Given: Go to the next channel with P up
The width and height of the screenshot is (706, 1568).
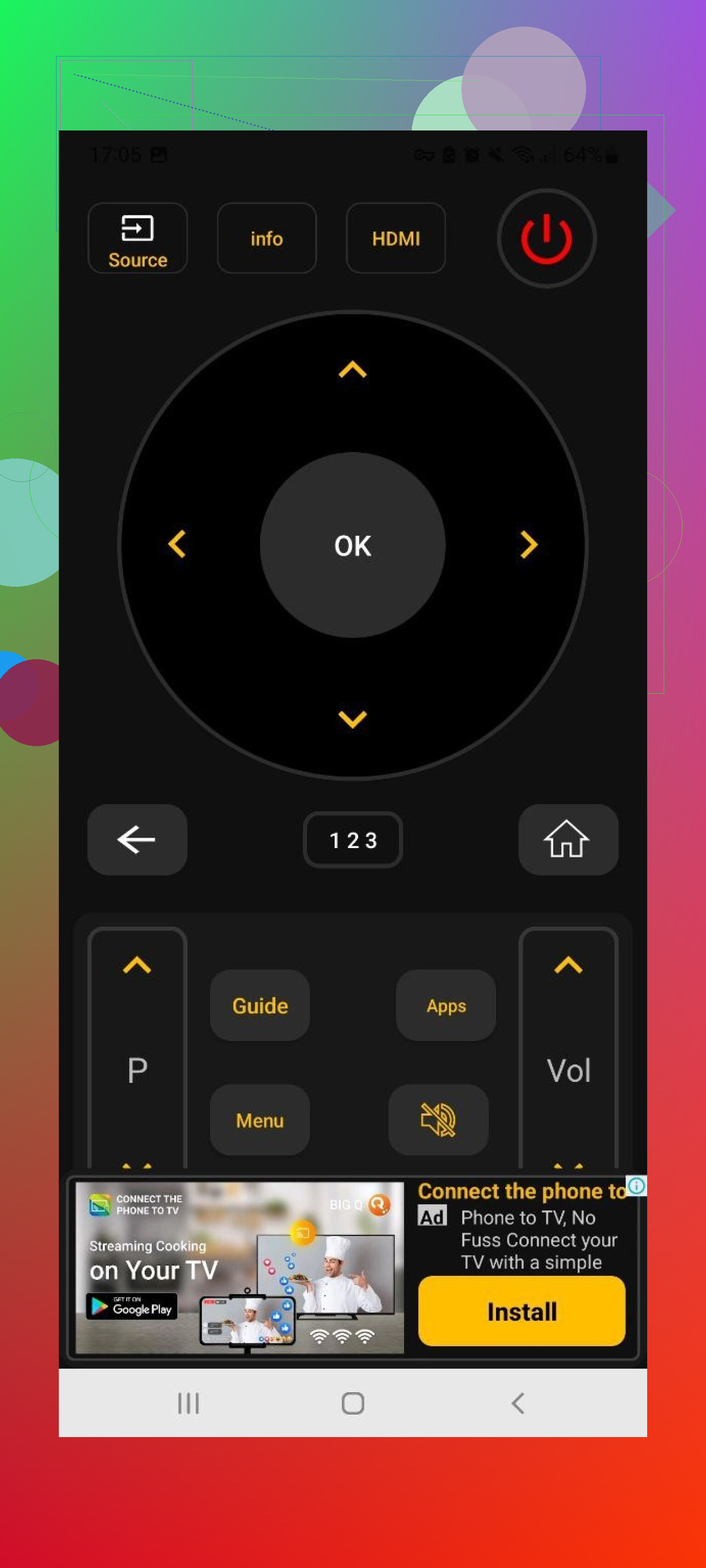Looking at the screenshot, I should [137, 965].
